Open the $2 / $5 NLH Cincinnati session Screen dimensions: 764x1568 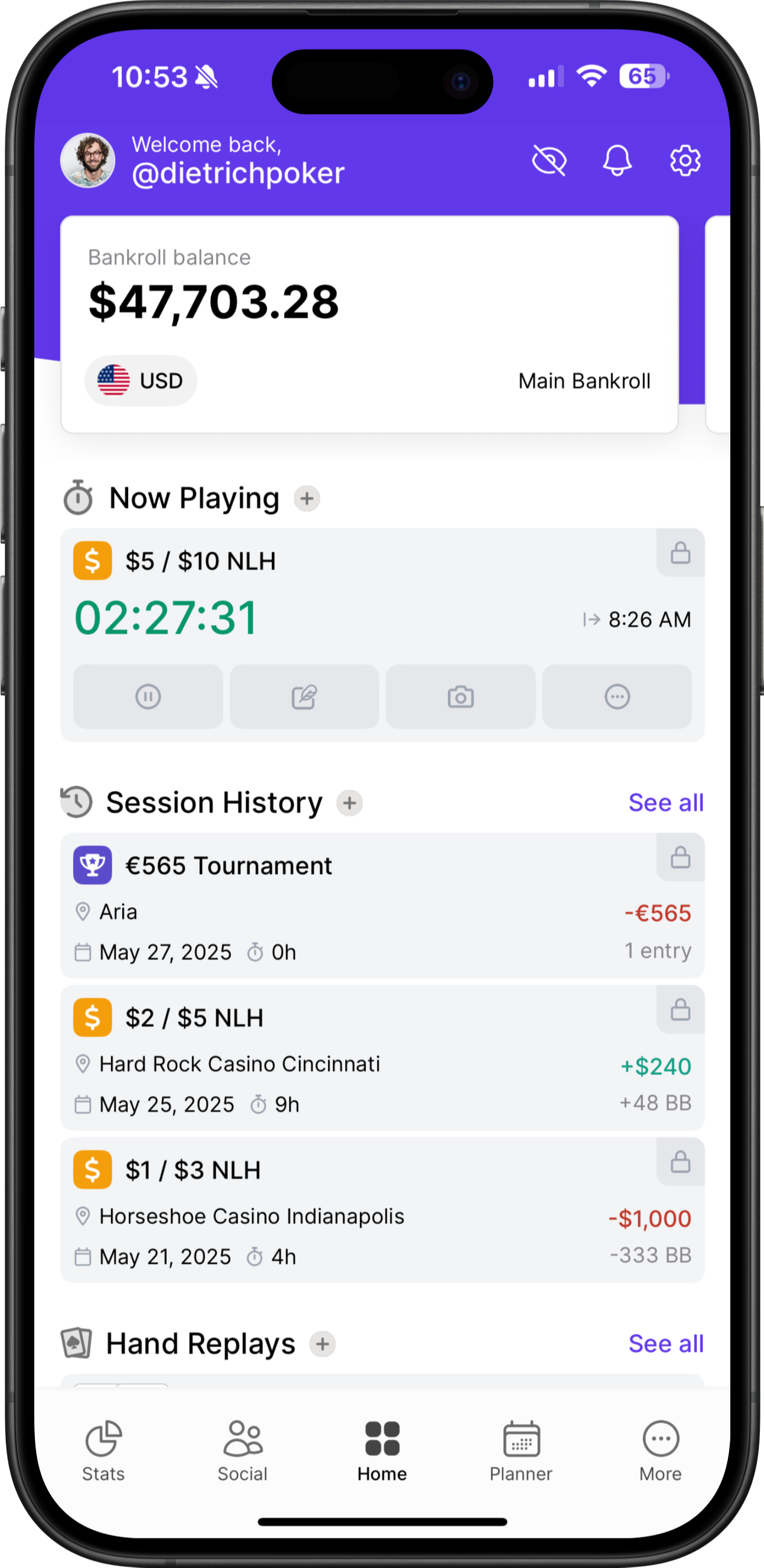[x=341, y=1059]
